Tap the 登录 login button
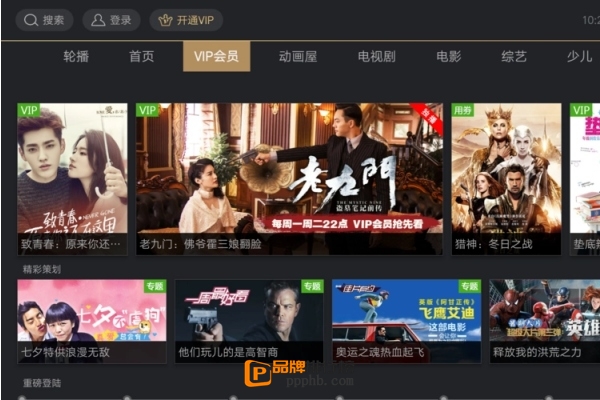 pos(110,20)
